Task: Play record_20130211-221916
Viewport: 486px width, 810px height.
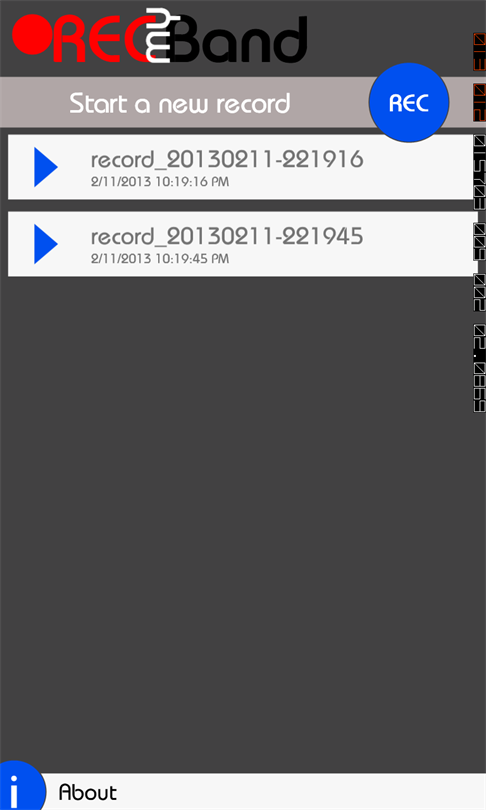Action: 46,167
